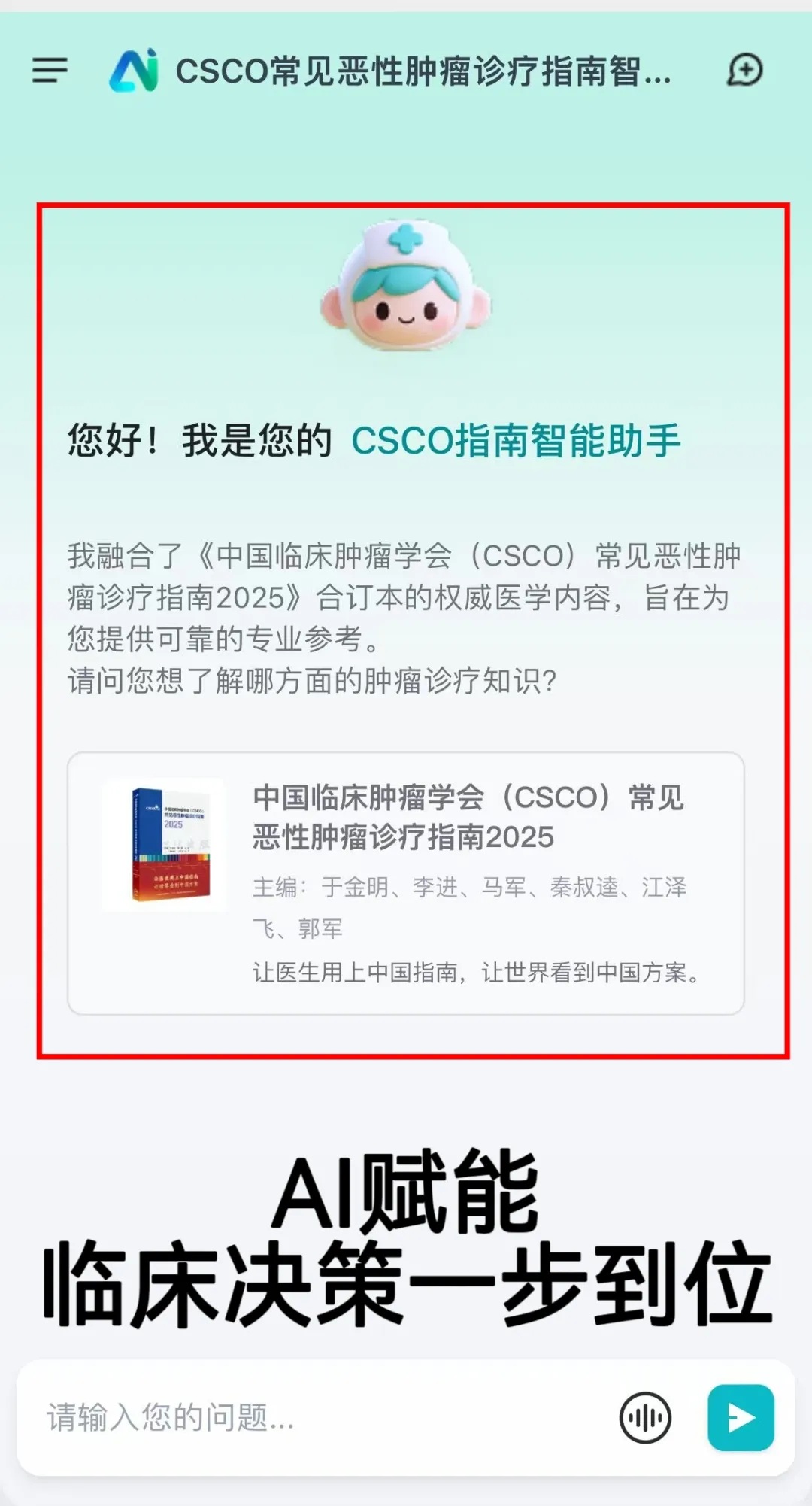Activate voice input

(645, 1417)
